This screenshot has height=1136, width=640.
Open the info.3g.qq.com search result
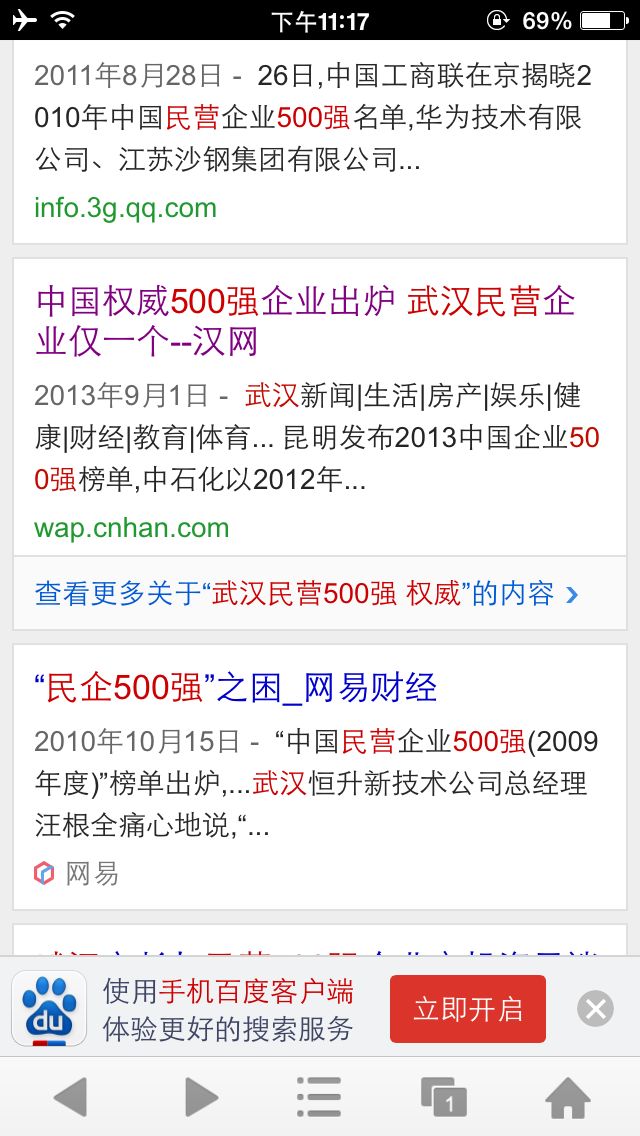click(125, 208)
